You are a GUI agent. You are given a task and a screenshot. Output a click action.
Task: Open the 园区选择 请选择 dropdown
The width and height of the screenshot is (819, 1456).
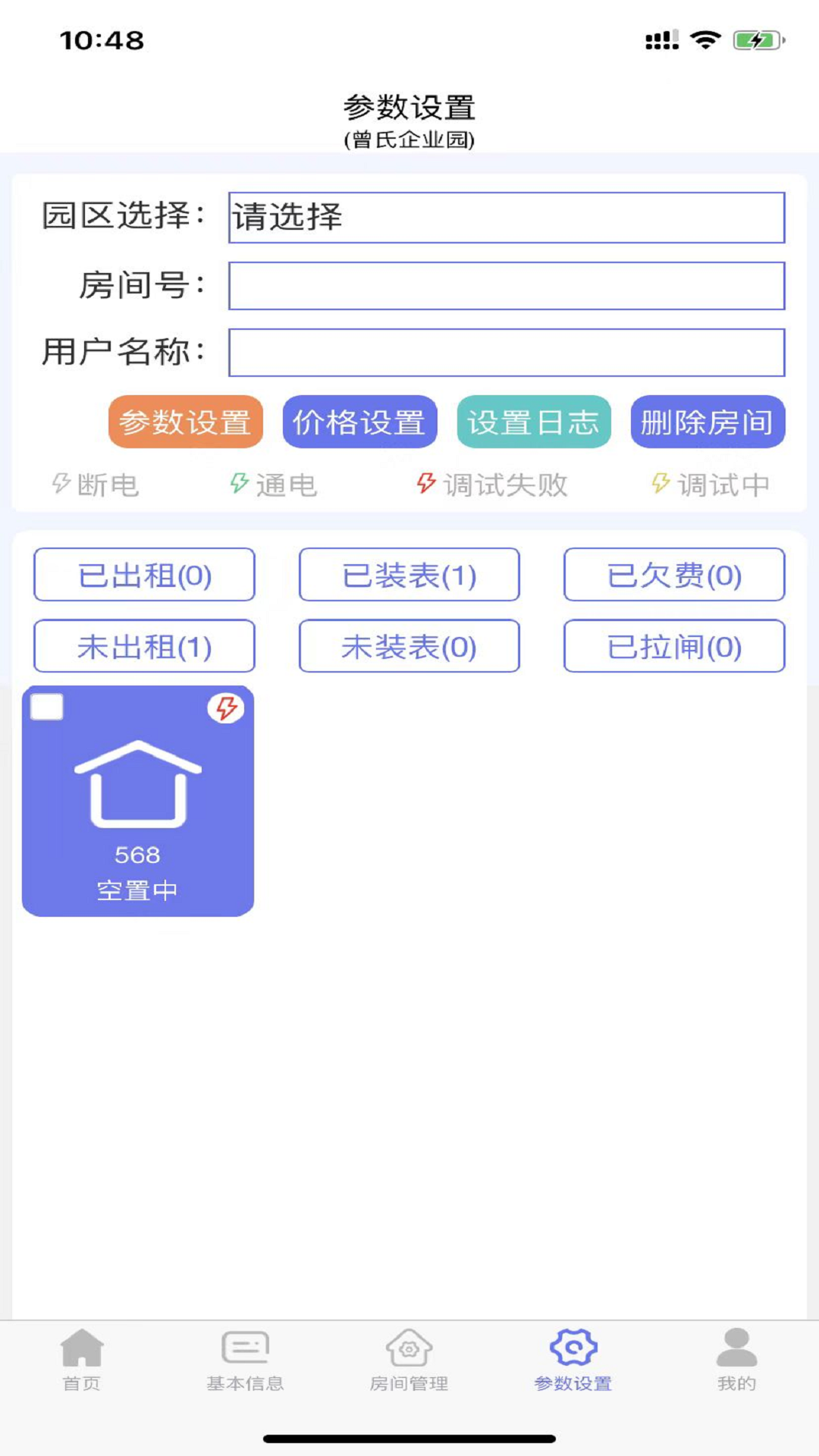tap(504, 217)
